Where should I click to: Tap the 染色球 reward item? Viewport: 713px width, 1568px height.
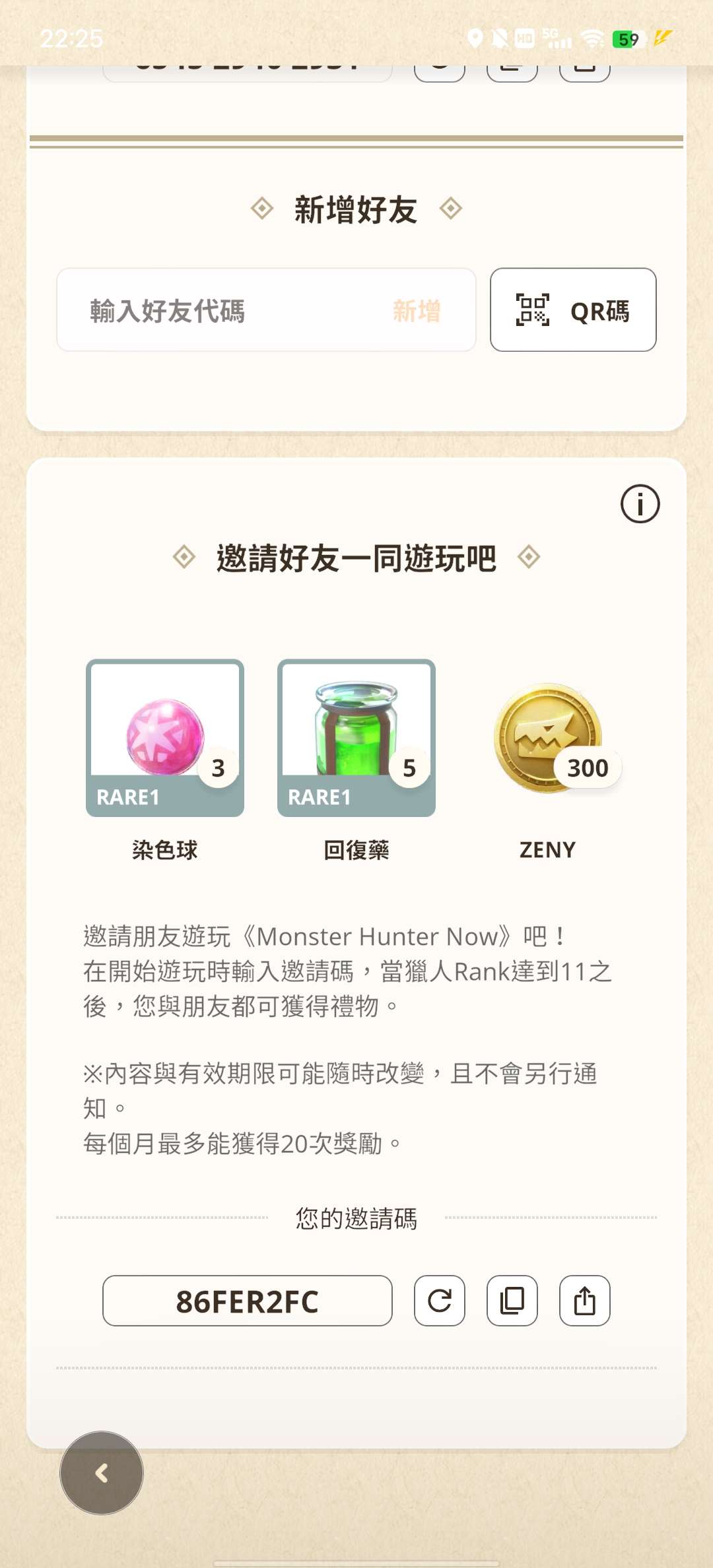[165, 738]
